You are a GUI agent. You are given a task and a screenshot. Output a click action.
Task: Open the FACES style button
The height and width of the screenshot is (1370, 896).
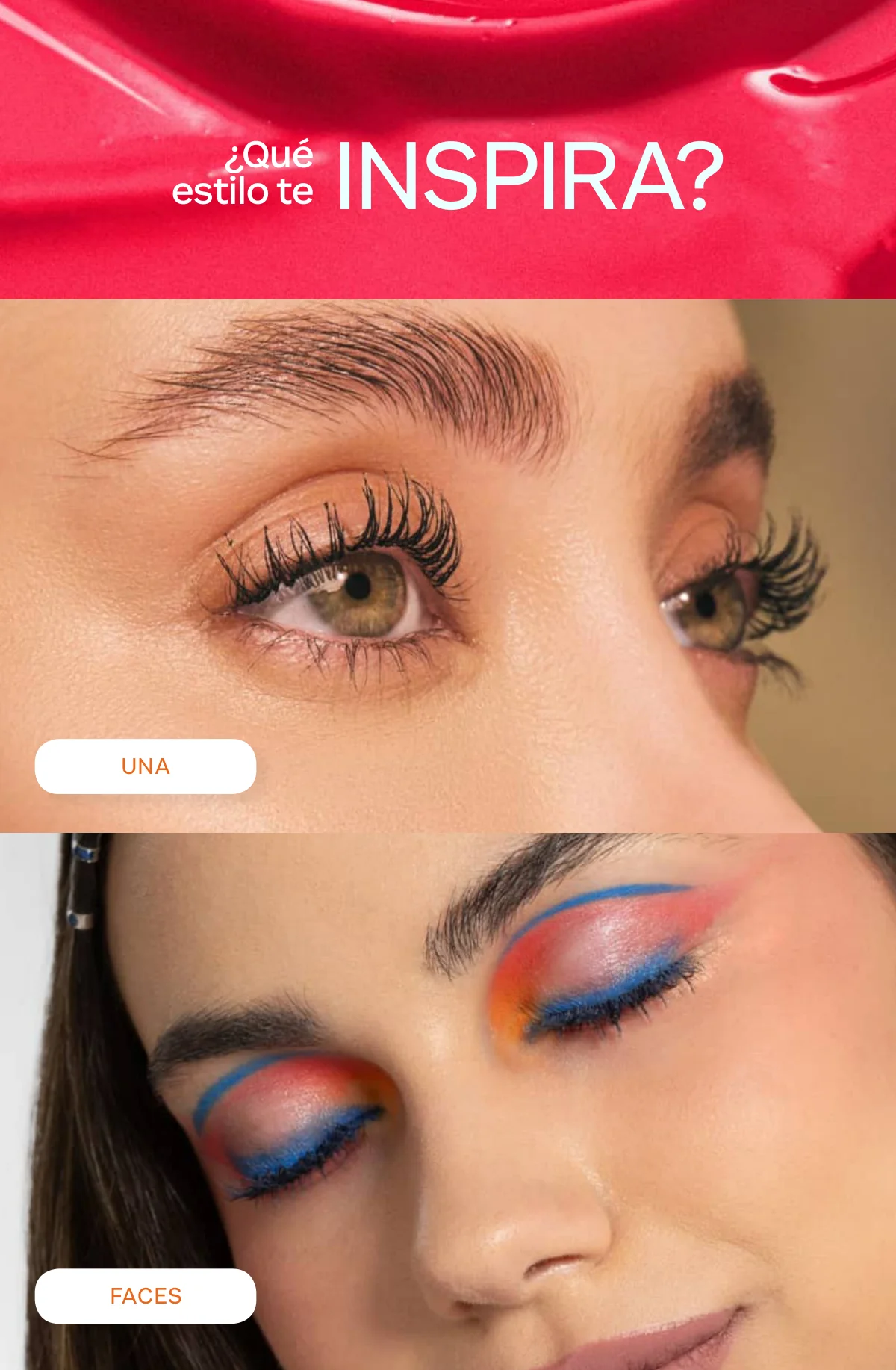coord(146,1295)
